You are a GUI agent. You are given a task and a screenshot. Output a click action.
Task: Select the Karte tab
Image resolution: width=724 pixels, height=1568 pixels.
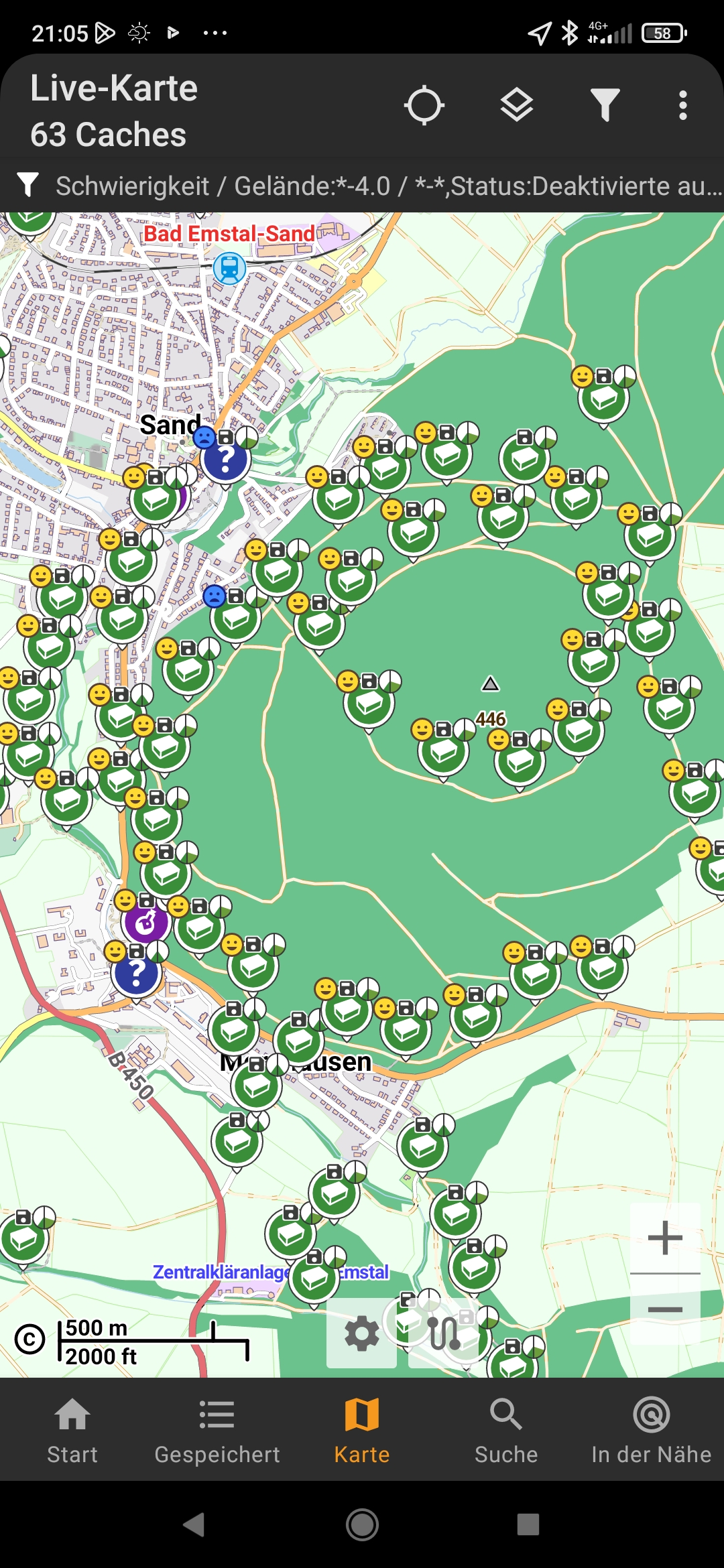(362, 1429)
